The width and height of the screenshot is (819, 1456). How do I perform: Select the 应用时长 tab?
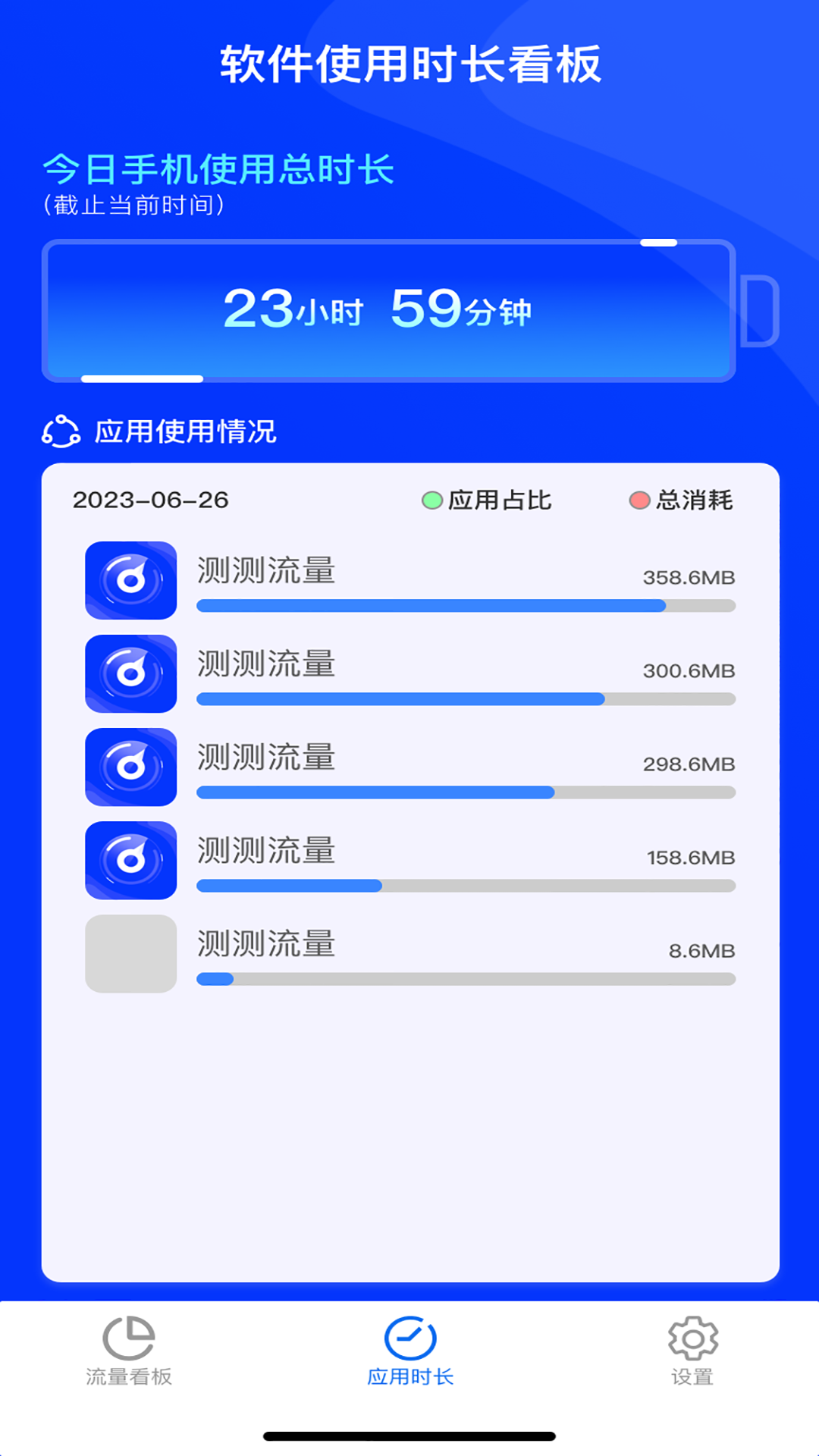coord(410,1351)
